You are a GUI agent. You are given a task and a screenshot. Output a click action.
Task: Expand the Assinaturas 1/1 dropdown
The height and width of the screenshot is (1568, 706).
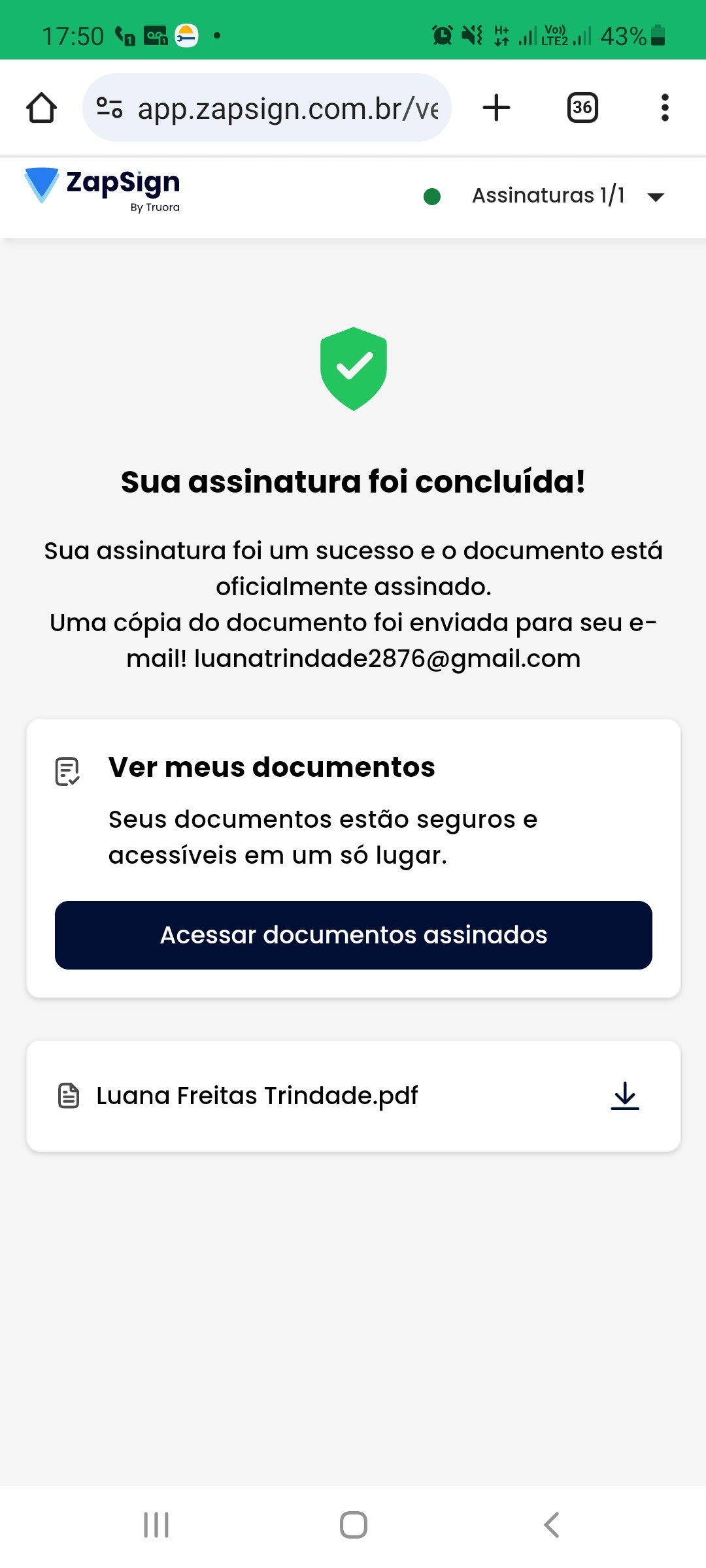click(x=655, y=197)
